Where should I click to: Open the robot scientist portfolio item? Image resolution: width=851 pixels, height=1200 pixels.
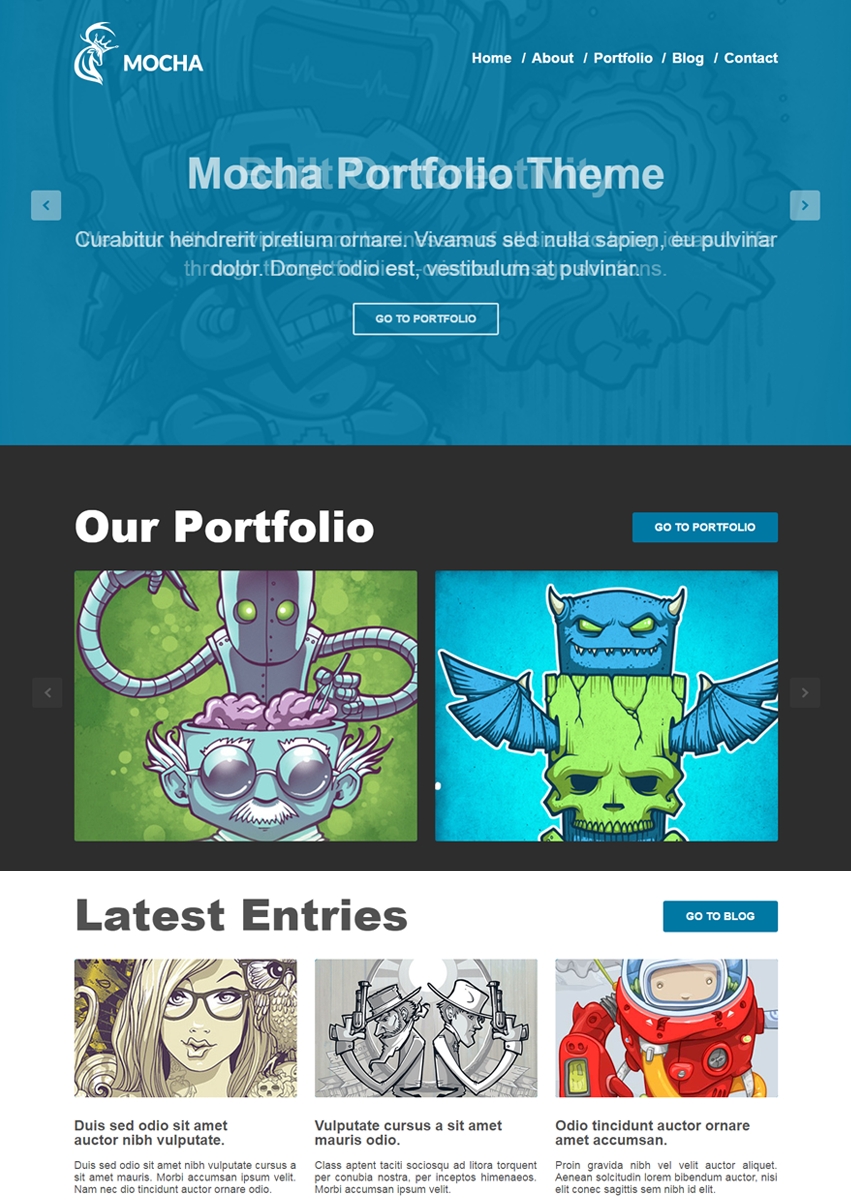246,706
